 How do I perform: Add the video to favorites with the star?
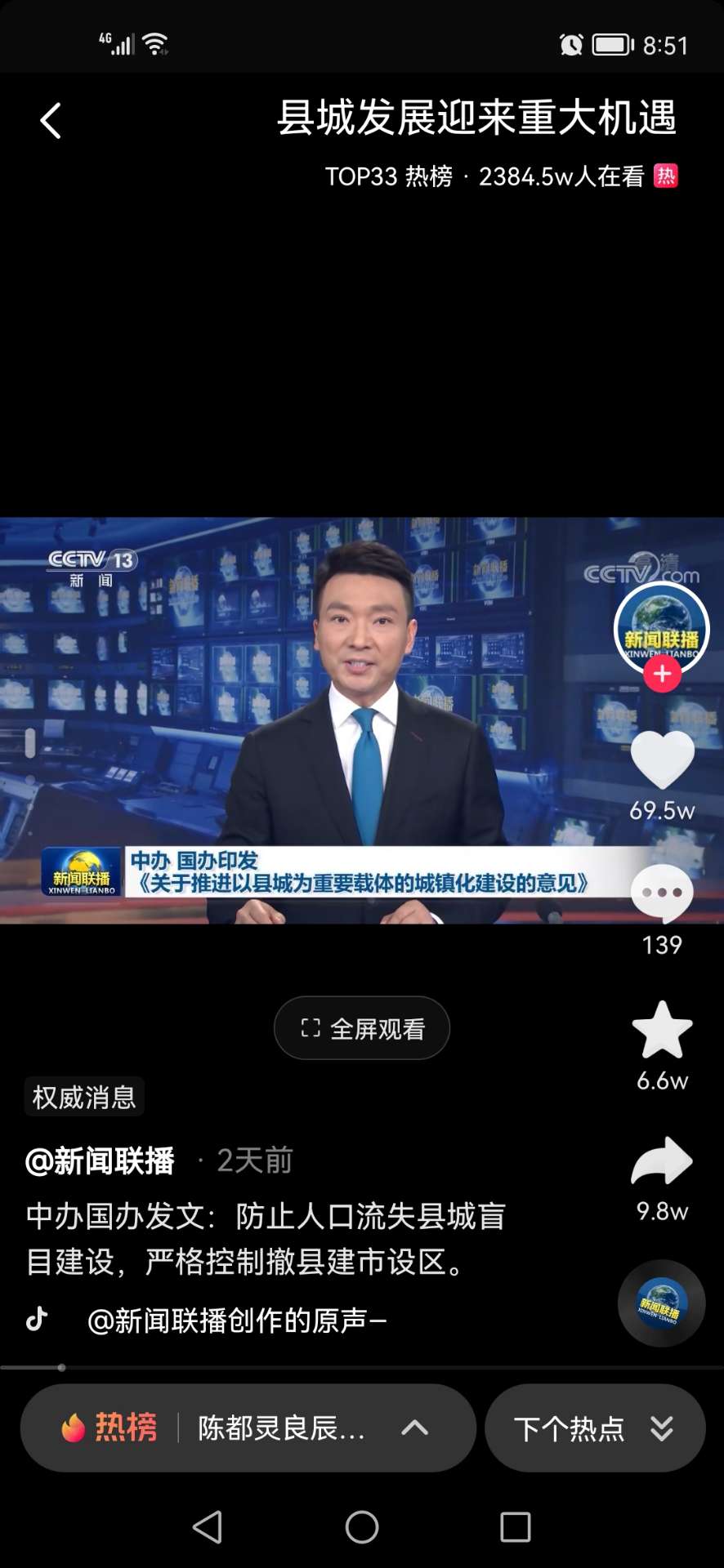(662, 1030)
